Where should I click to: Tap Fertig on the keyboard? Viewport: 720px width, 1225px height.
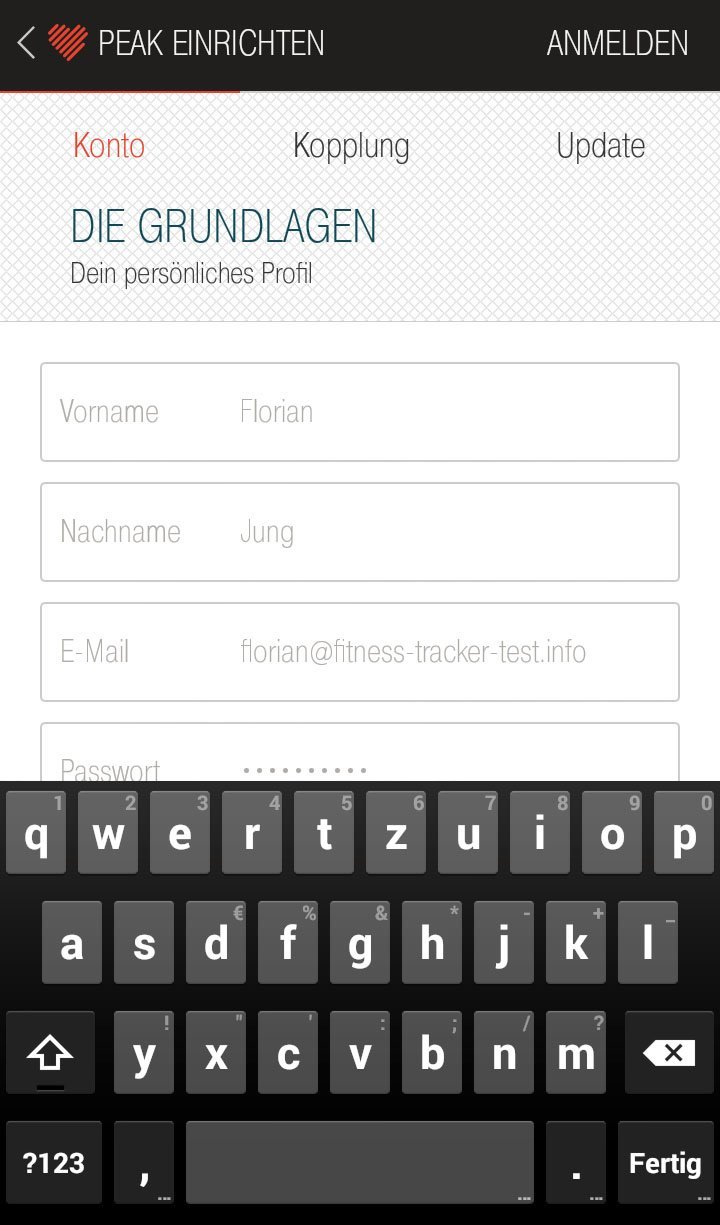[x=665, y=1163]
